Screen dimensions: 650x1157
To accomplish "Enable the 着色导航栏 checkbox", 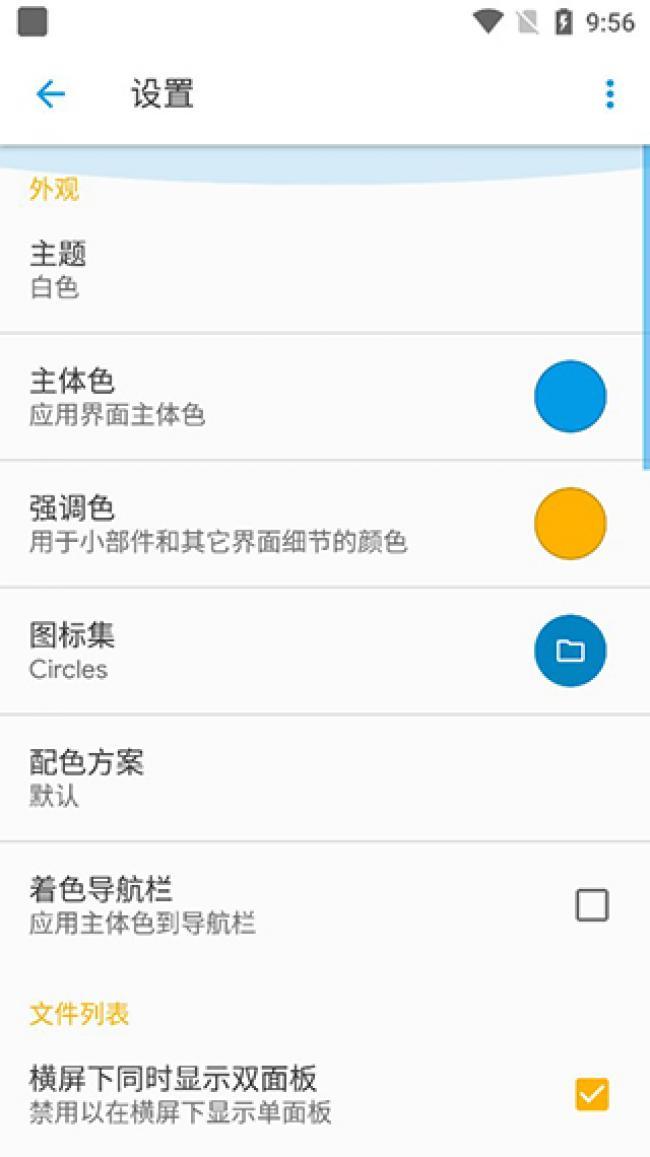I will point(592,905).
